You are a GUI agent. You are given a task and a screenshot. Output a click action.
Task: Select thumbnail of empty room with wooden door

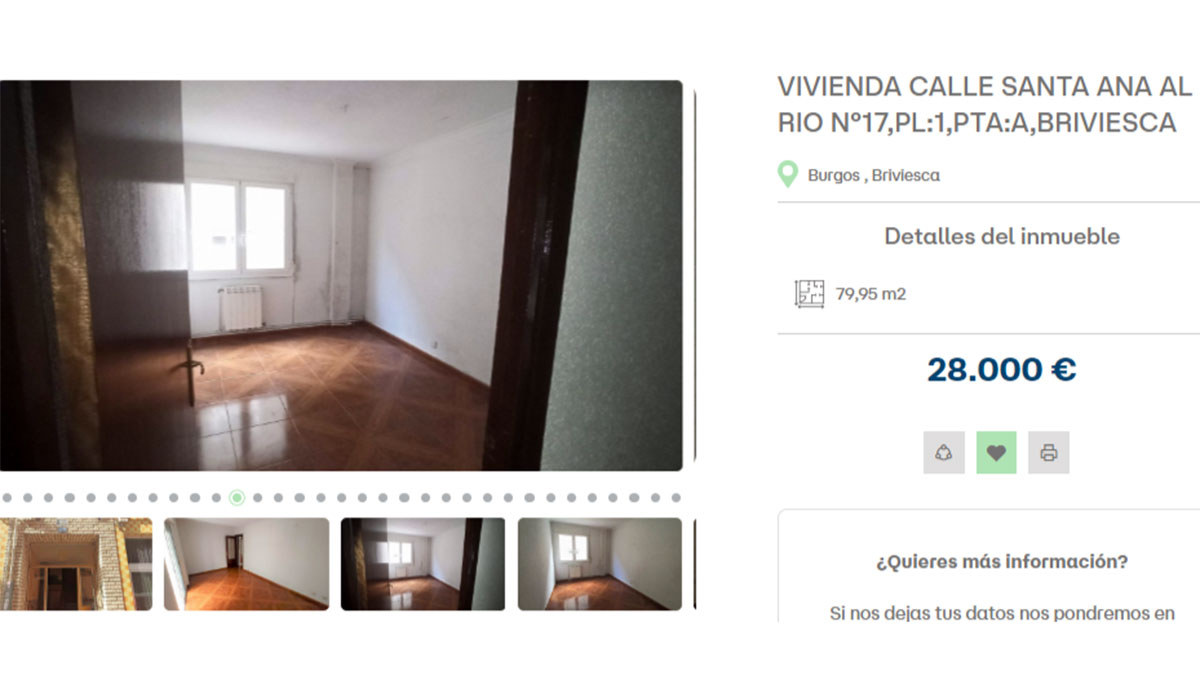point(246,564)
